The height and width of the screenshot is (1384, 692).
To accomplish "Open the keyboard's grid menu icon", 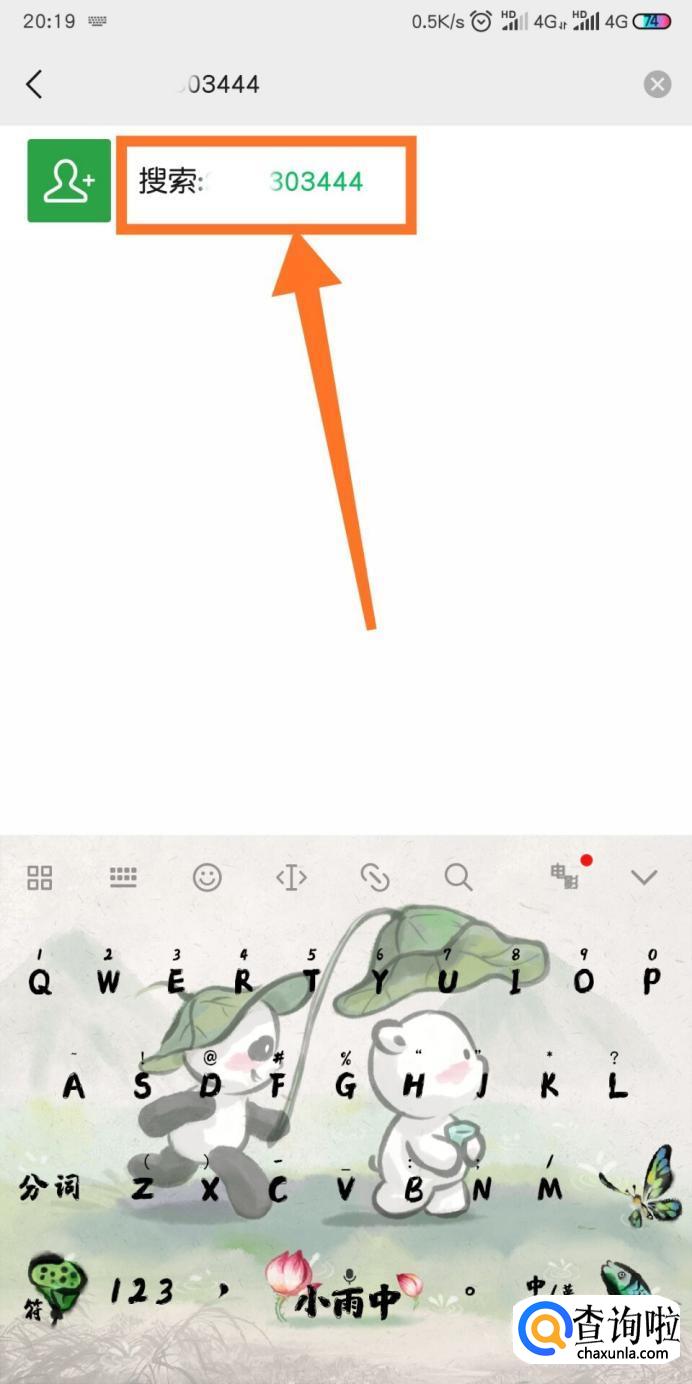I will (40, 878).
